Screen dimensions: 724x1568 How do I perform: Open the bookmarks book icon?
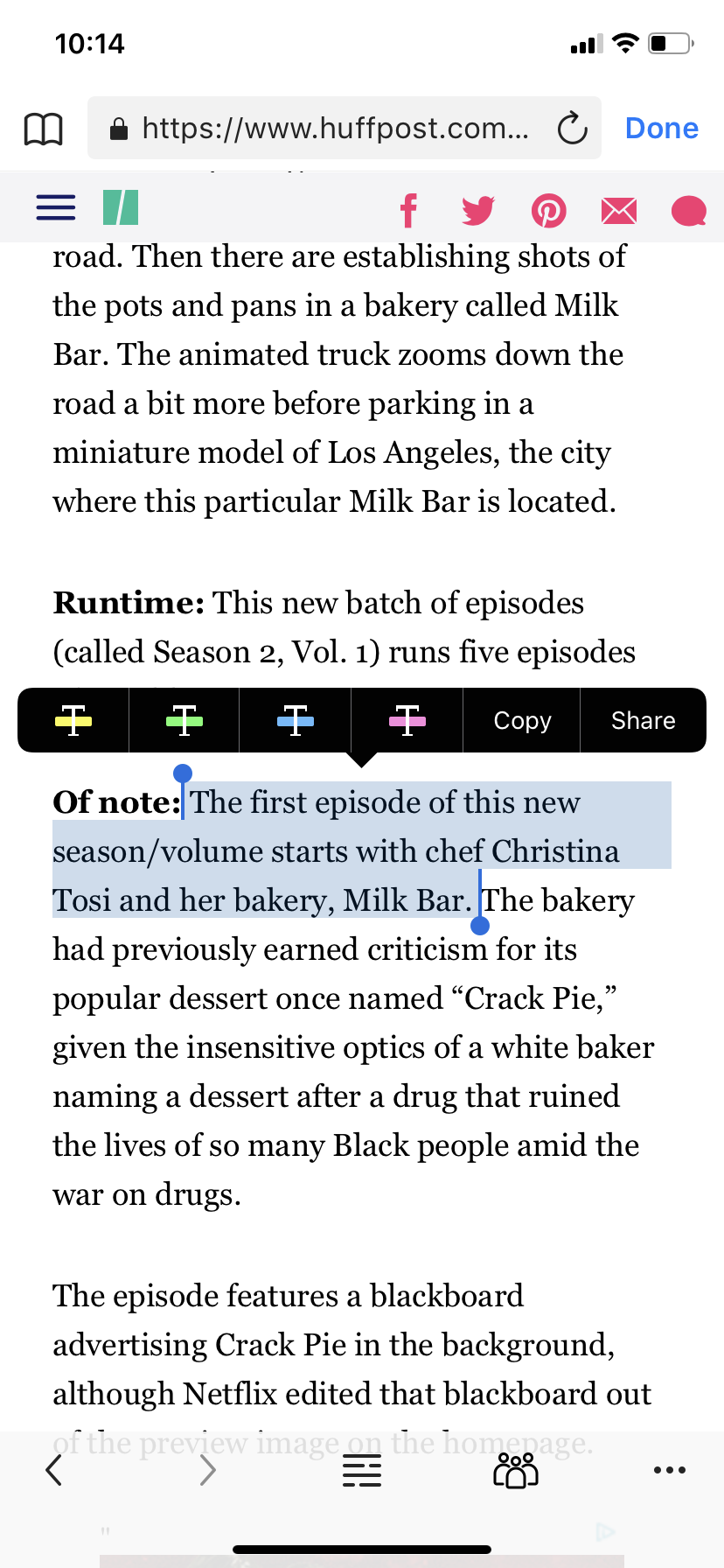[x=43, y=129]
